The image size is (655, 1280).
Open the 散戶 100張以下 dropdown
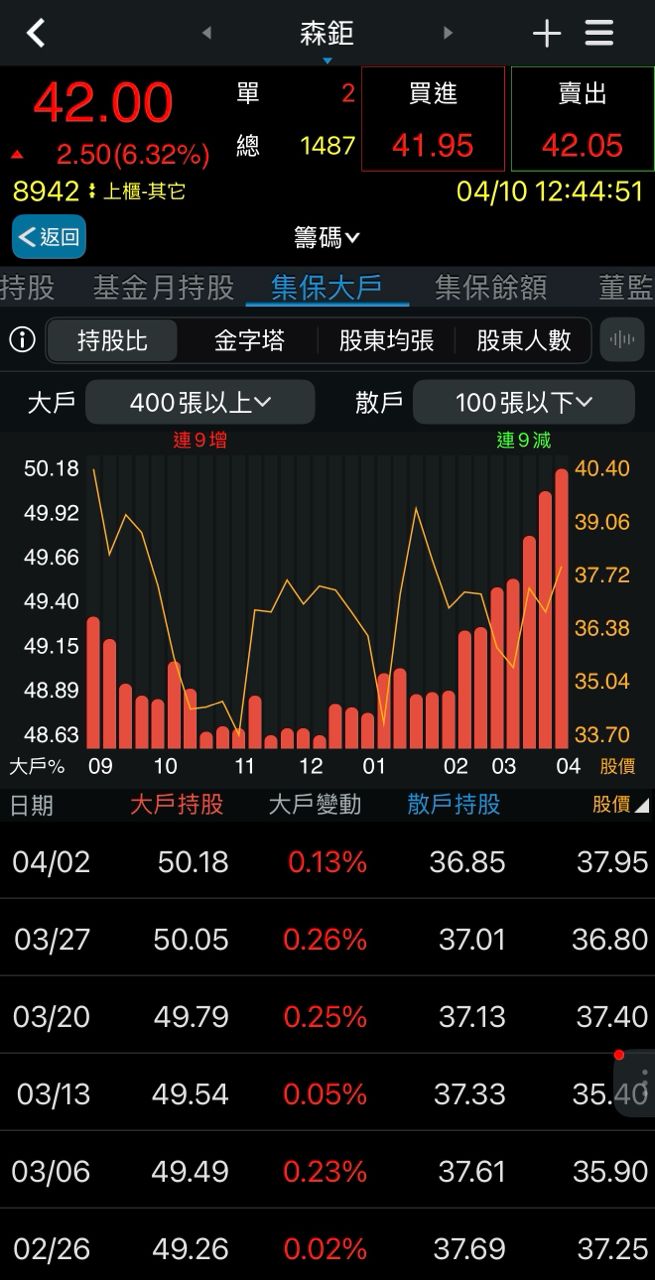point(523,402)
